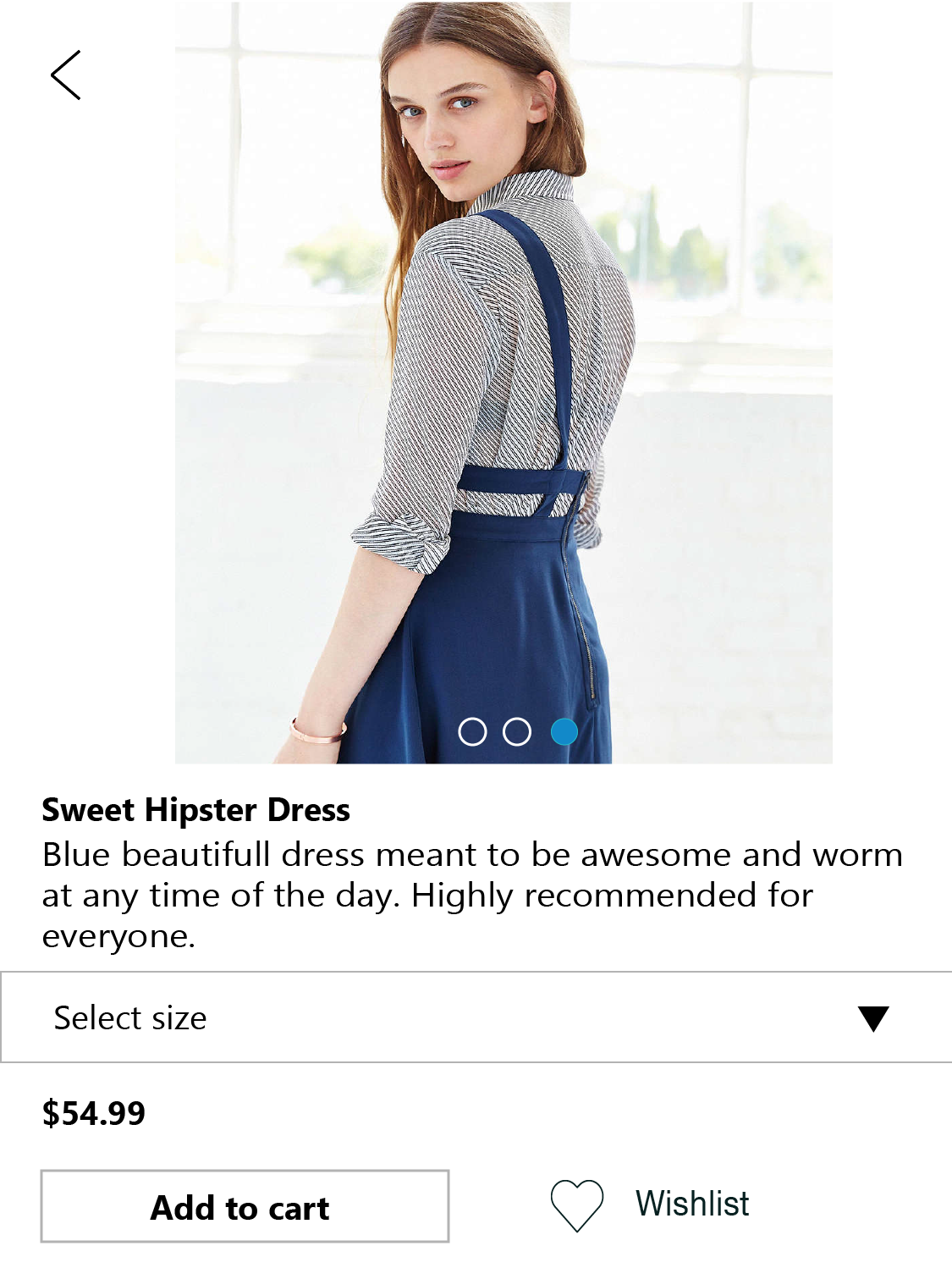Go back using the top-left arrow
The width and height of the screenshot is (952, 1279).
pos(66,75)
